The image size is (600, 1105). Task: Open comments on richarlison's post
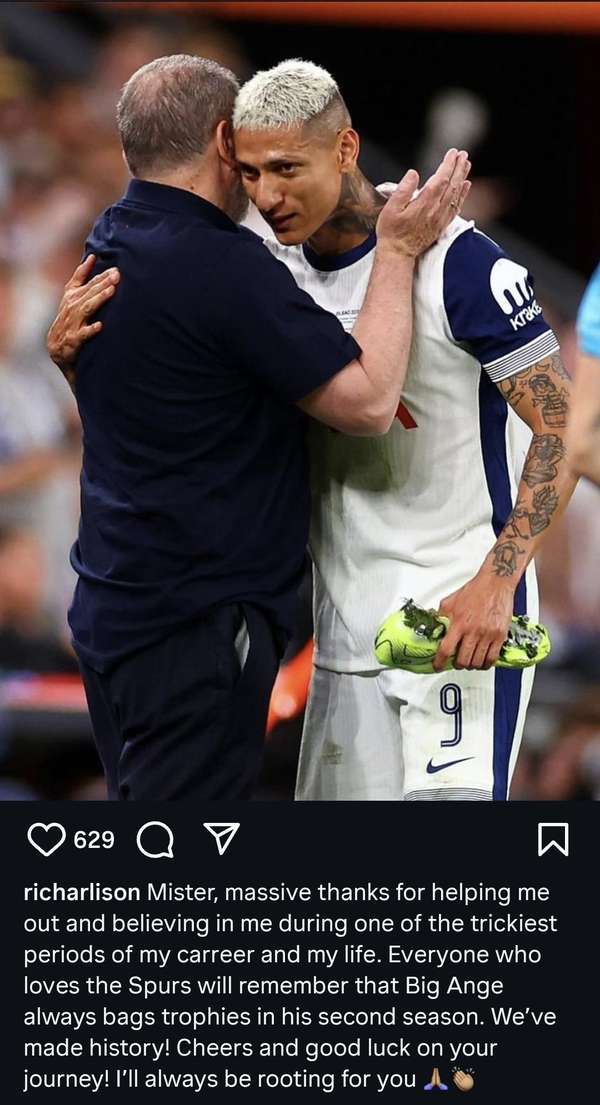point(155,840)
